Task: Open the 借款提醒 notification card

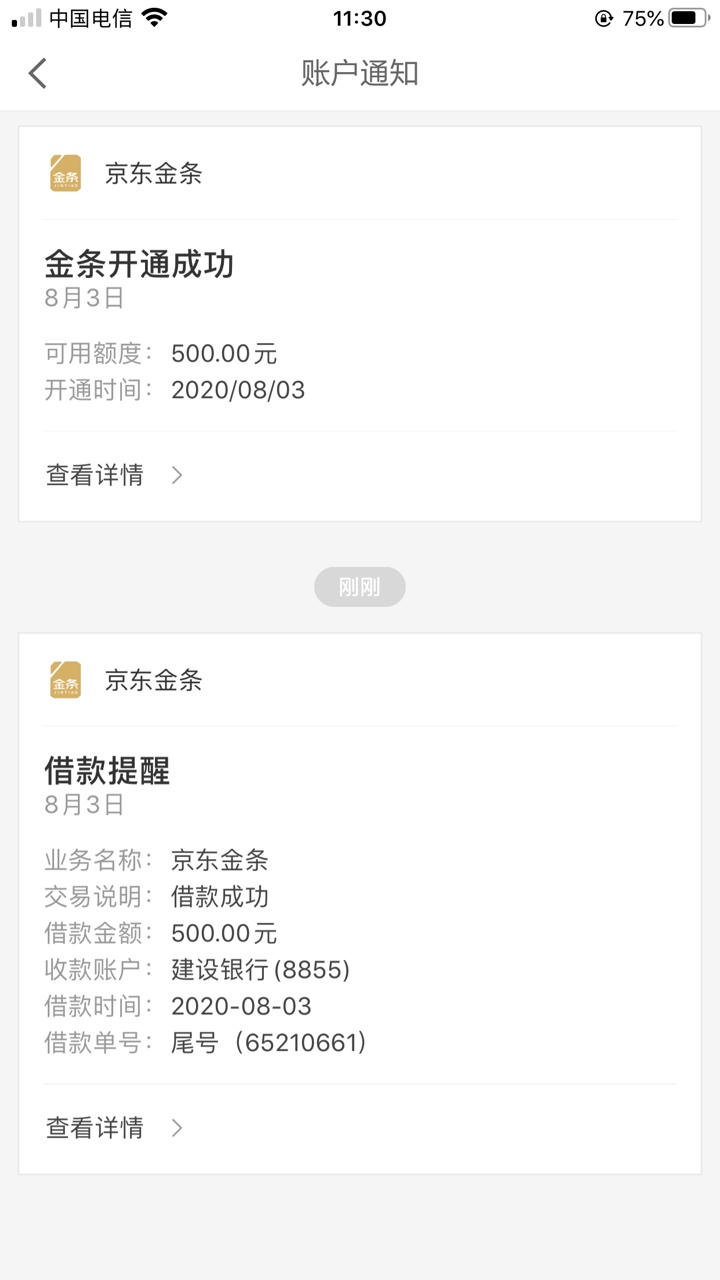Action: (360, 904)
